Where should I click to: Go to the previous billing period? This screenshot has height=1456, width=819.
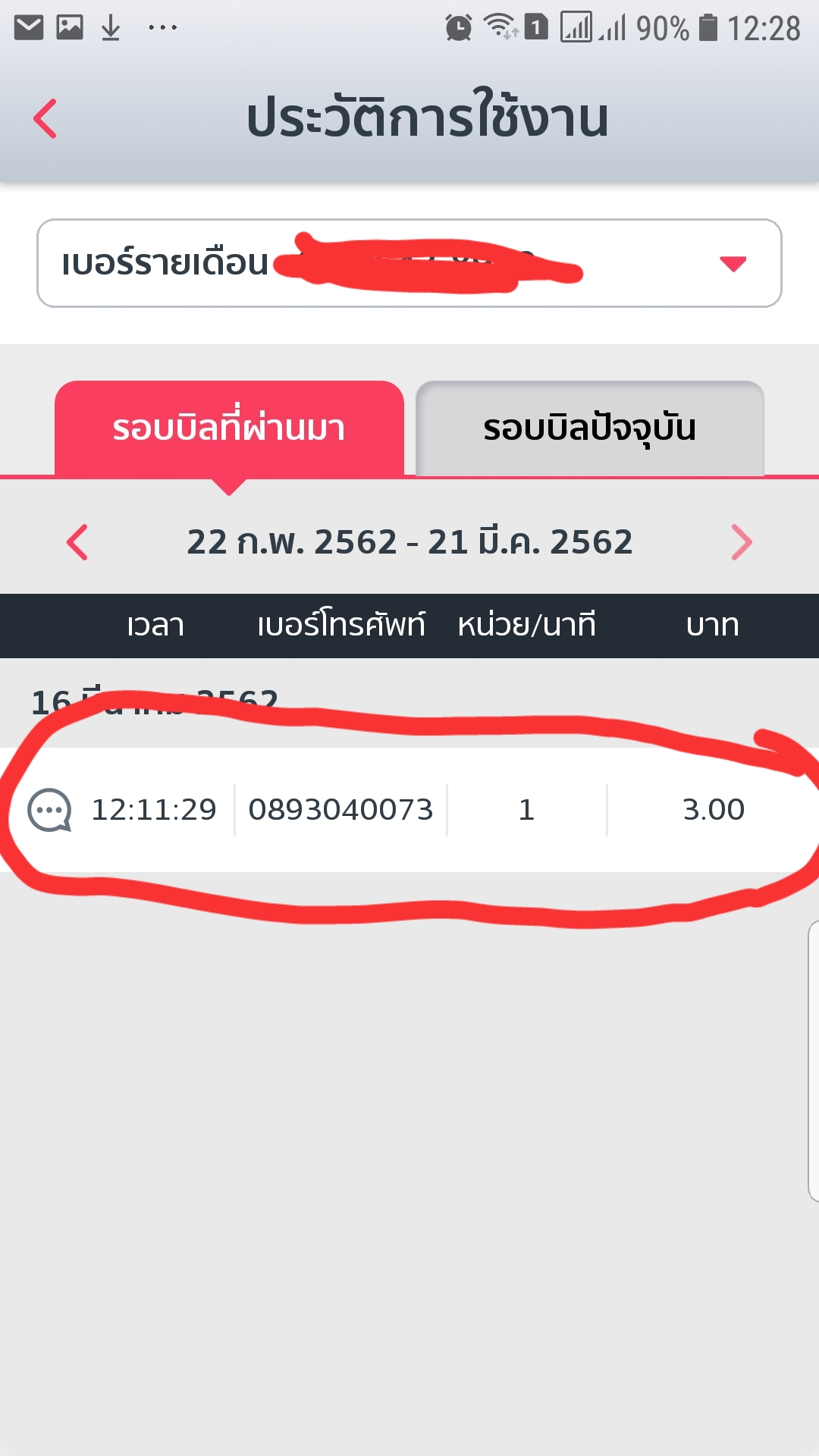[77, 542]
